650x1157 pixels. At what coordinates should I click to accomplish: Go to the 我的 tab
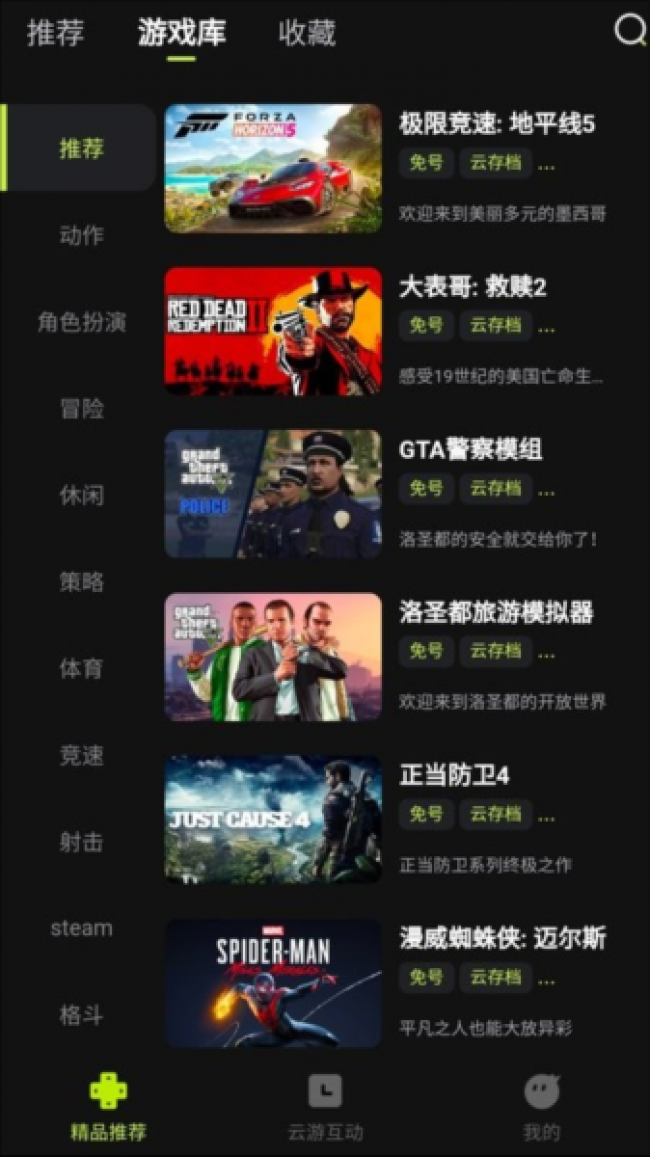click(541, 1107)
